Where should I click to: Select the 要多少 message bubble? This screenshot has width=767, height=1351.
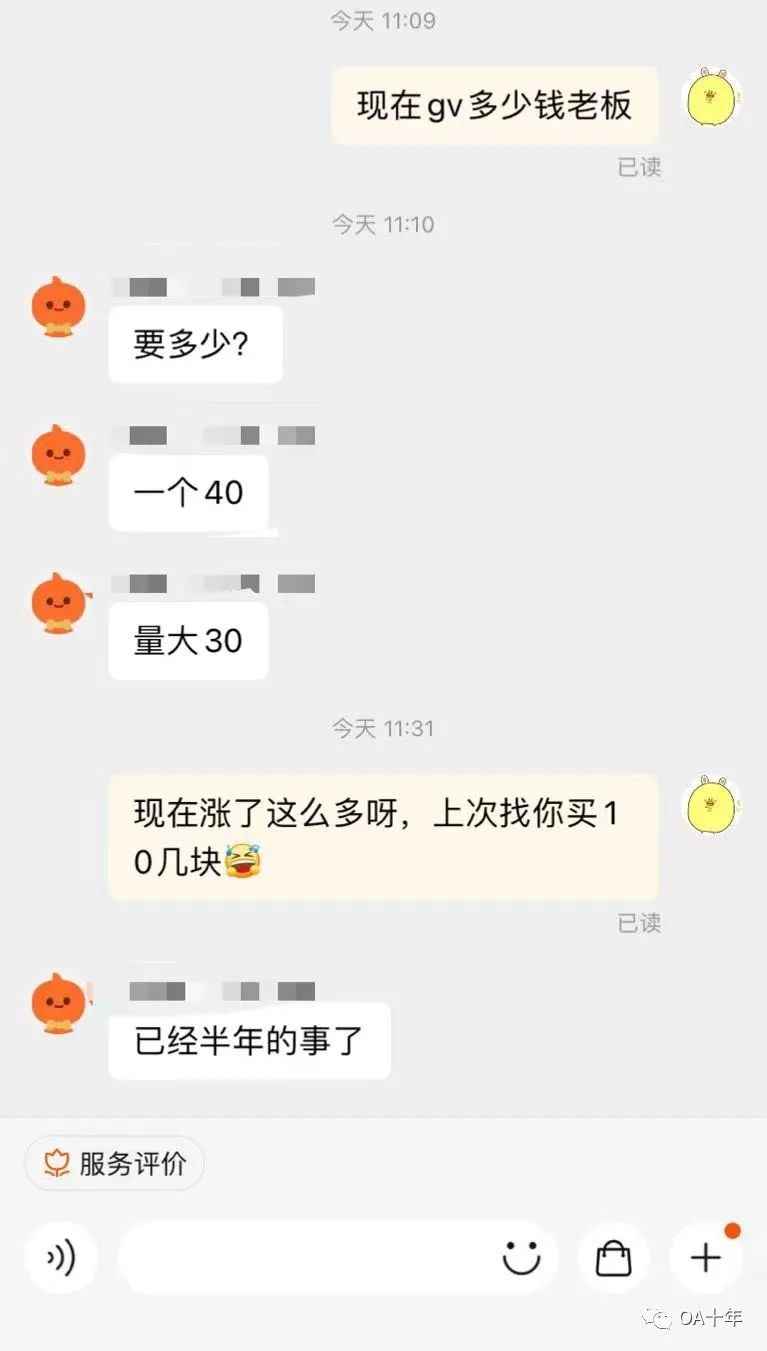pyautogui.click(x=195, y=344)
